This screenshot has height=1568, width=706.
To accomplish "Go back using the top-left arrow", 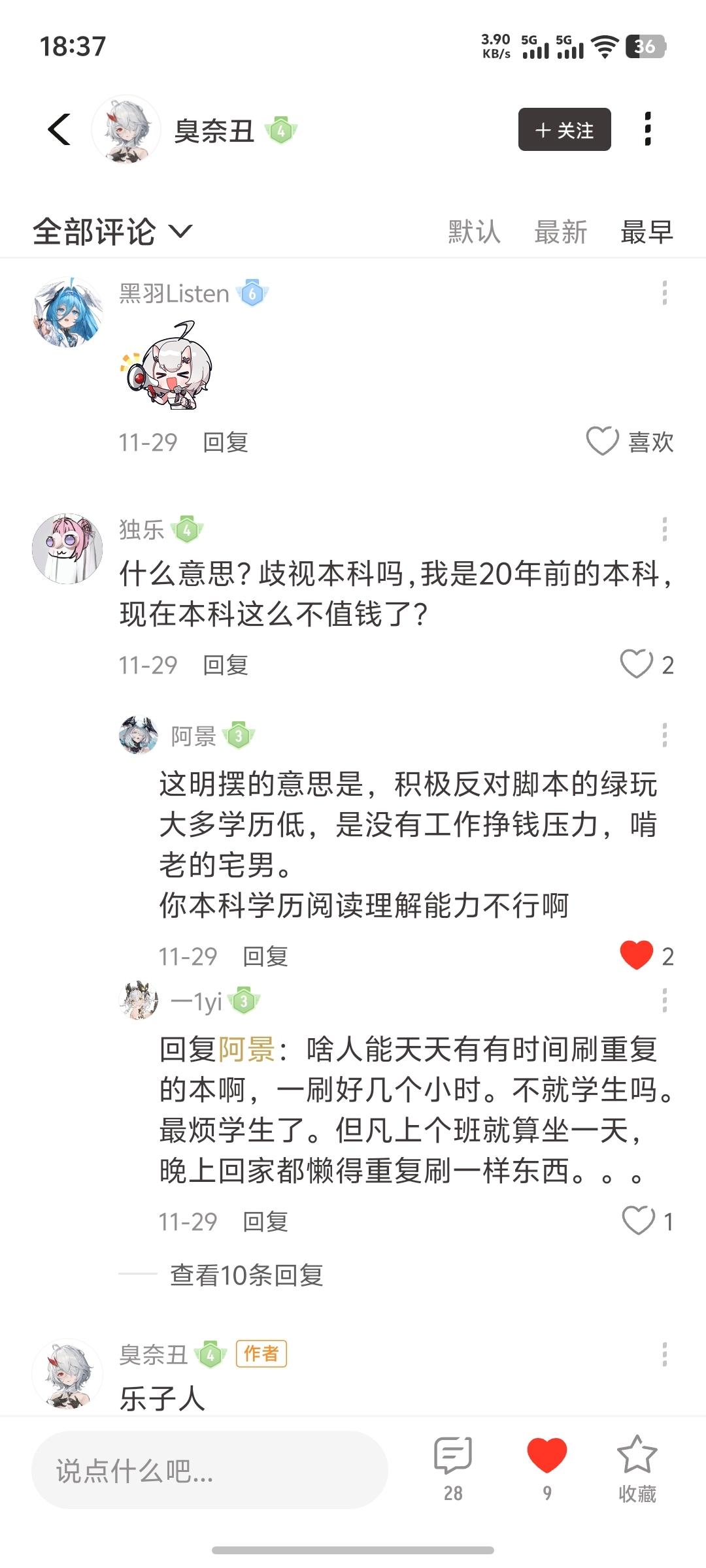I will coord(59,129).
